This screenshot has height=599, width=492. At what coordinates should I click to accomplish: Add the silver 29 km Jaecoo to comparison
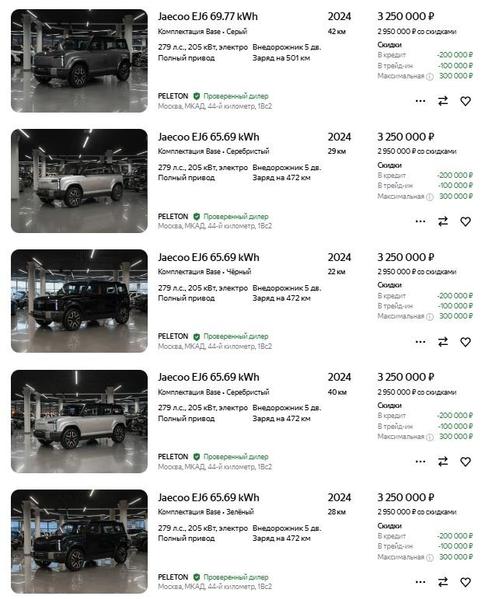[443, 222]
